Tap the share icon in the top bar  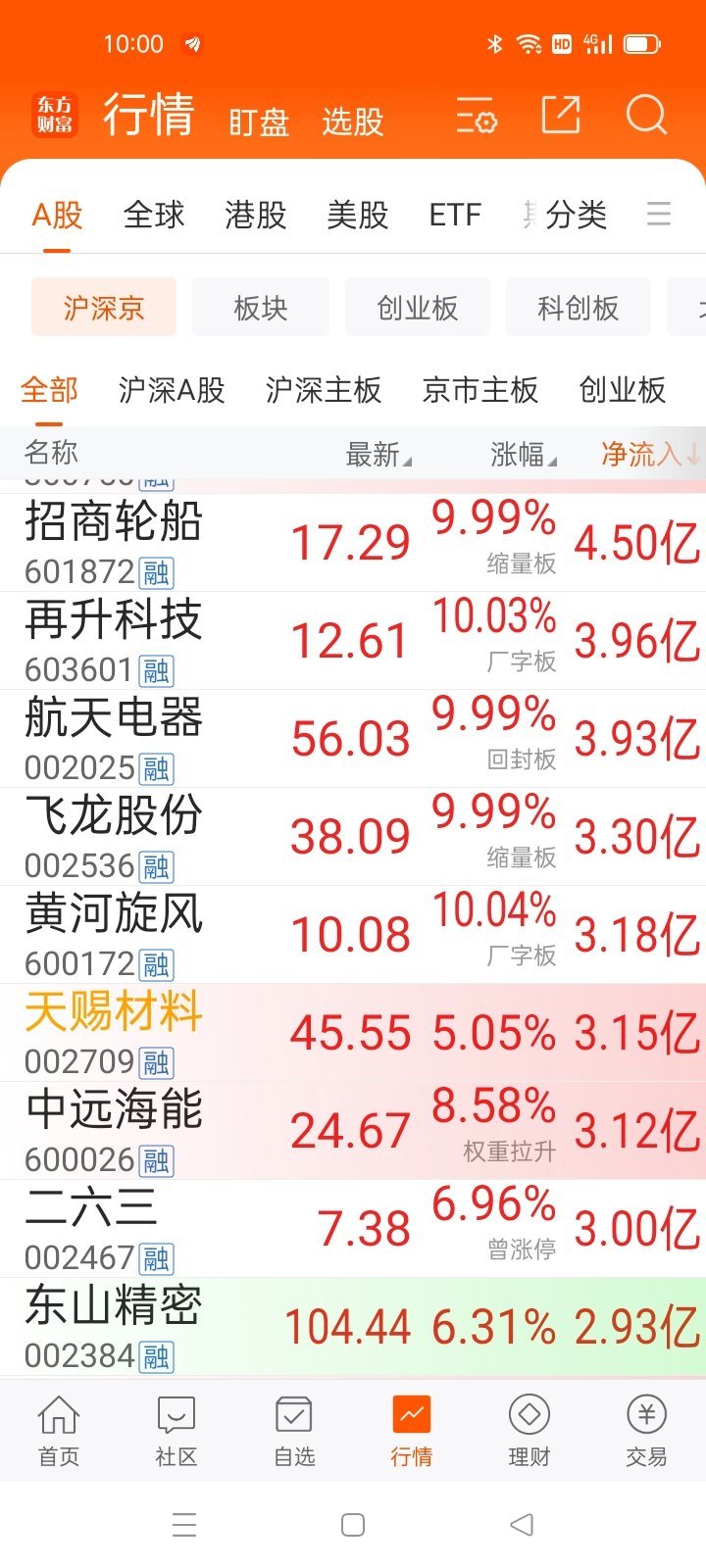pyautogui.click(x=560, y=115)
